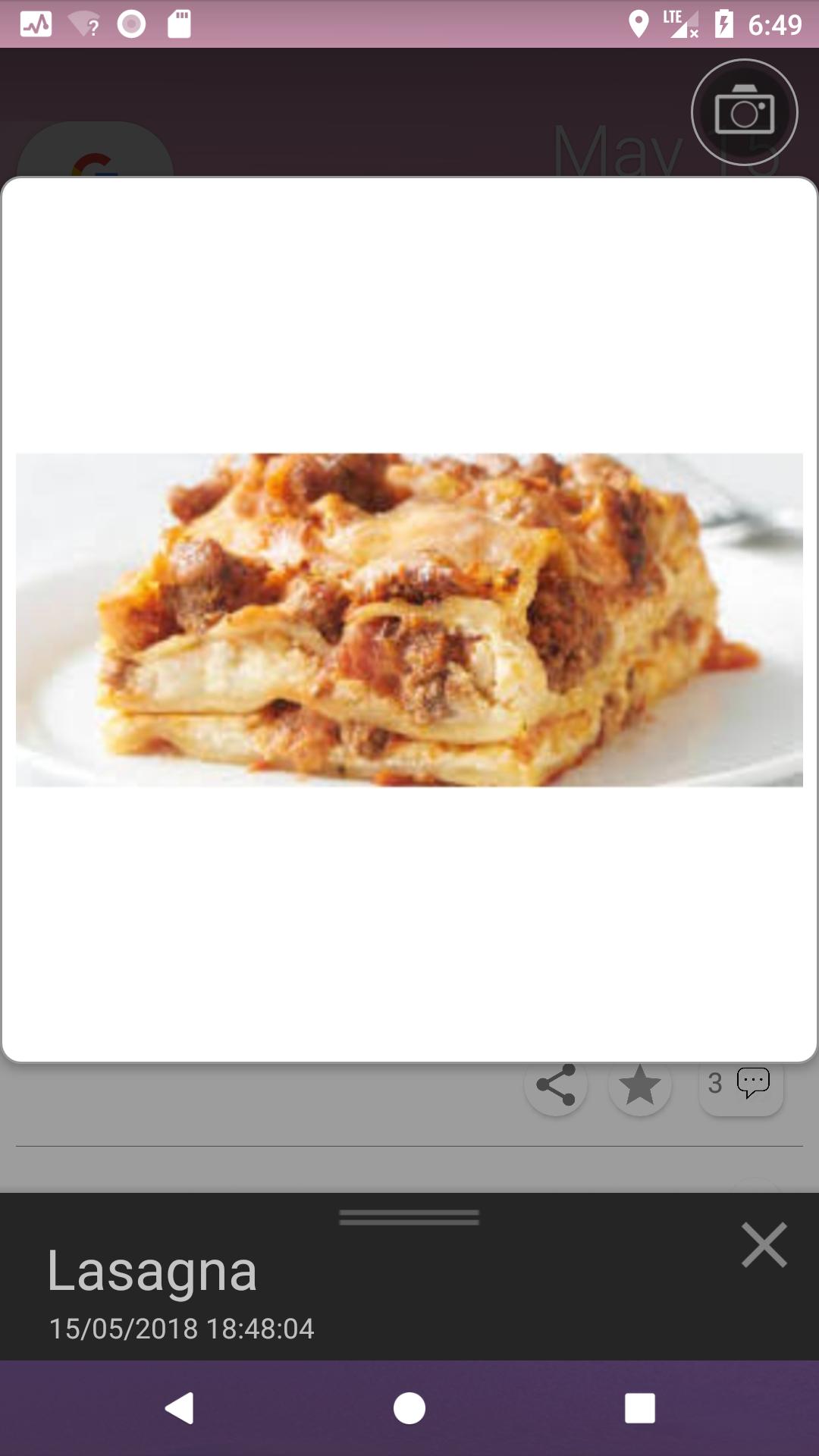
Task: Mark entry as favorite with star
Action: coord(640,1085)
